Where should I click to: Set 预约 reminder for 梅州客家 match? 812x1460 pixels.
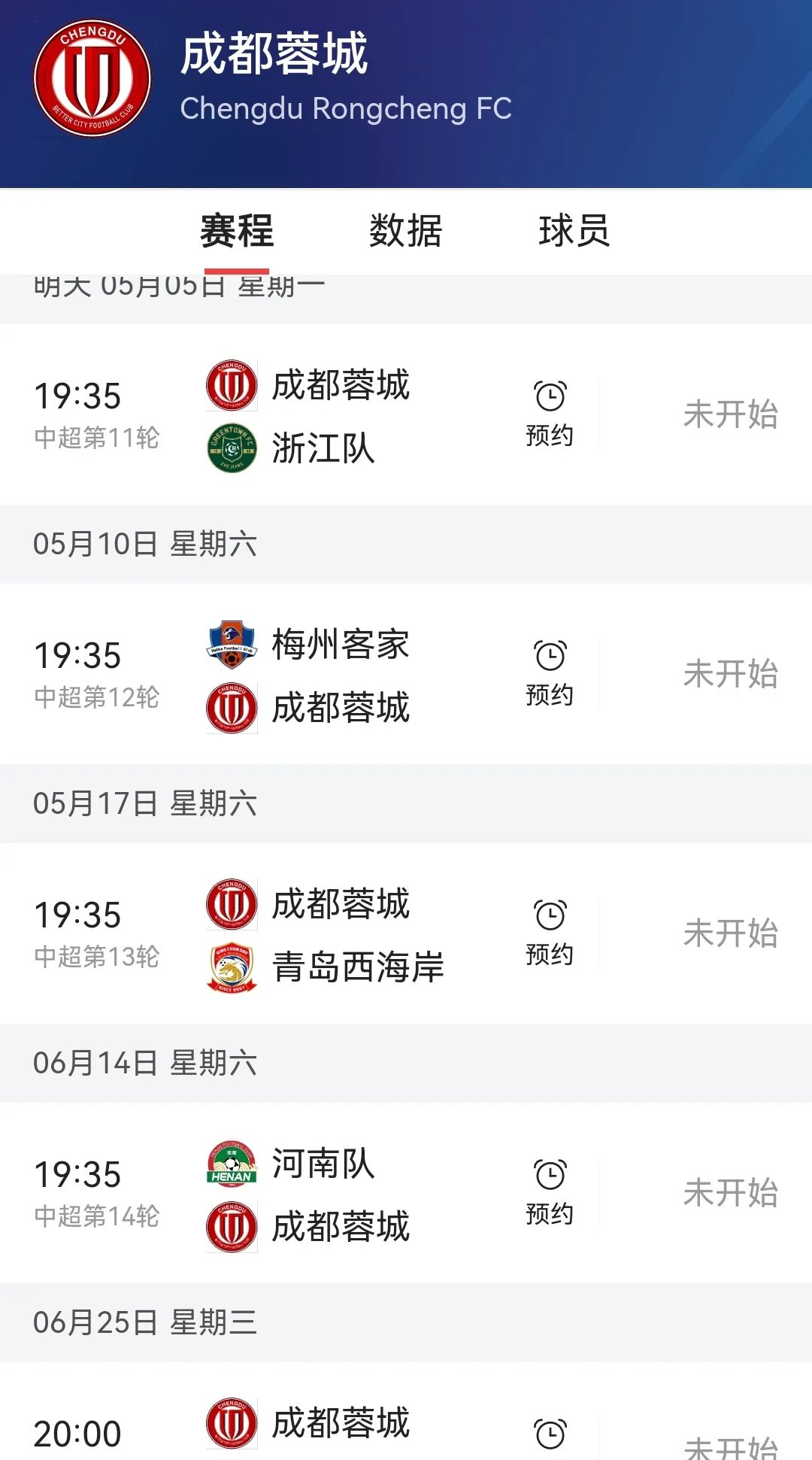[550, 673]
